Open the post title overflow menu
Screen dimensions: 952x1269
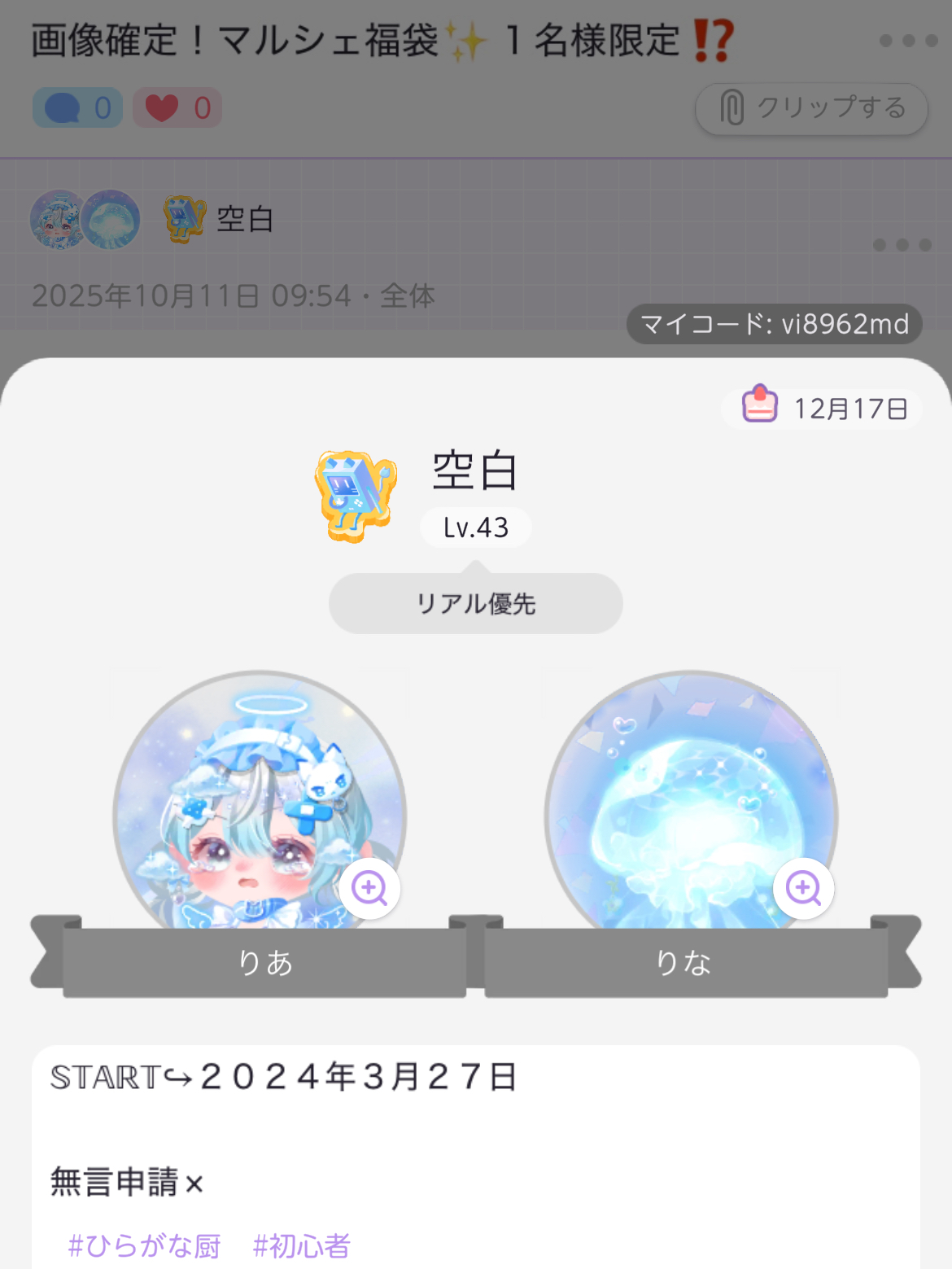click(x=908, y=41)
